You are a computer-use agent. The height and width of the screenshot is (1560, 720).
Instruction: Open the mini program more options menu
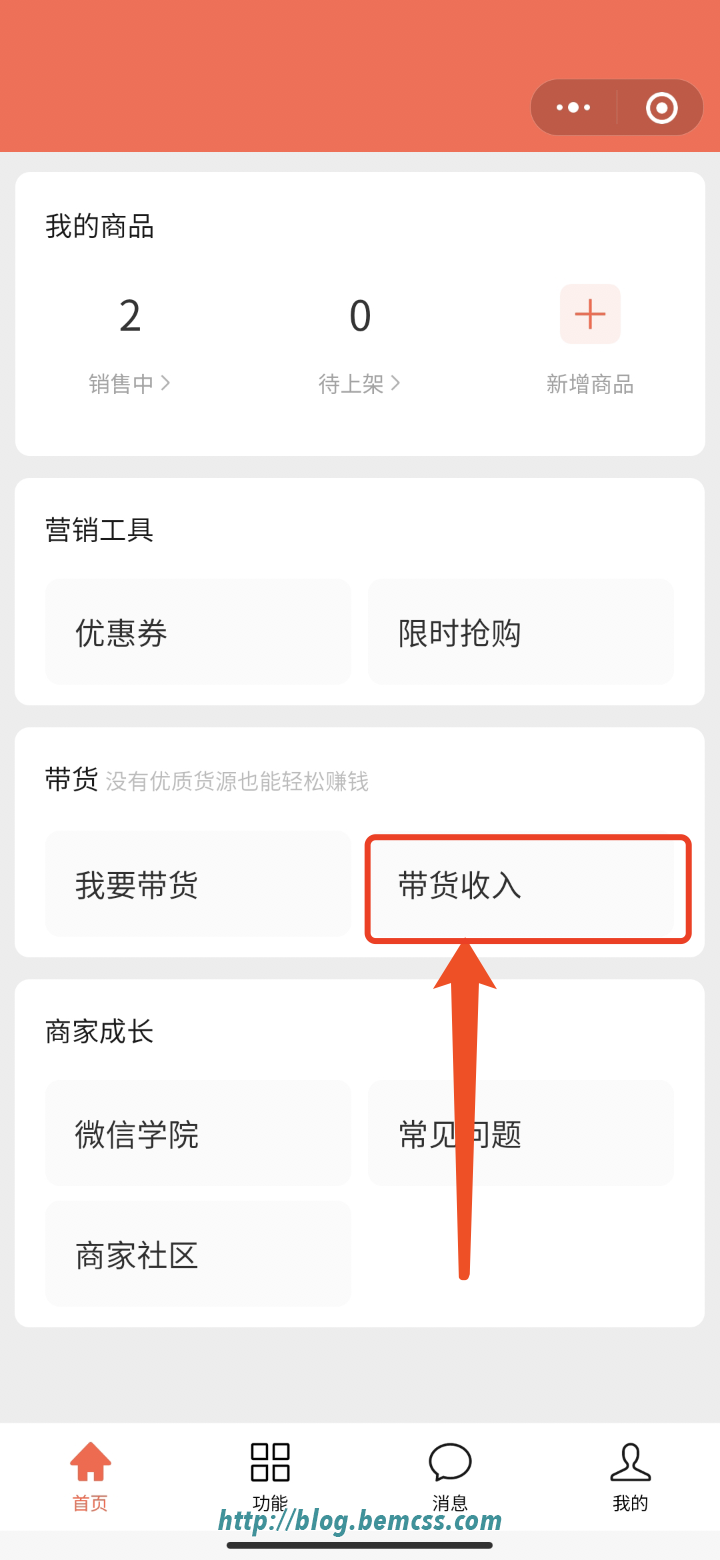pos(573,107)
